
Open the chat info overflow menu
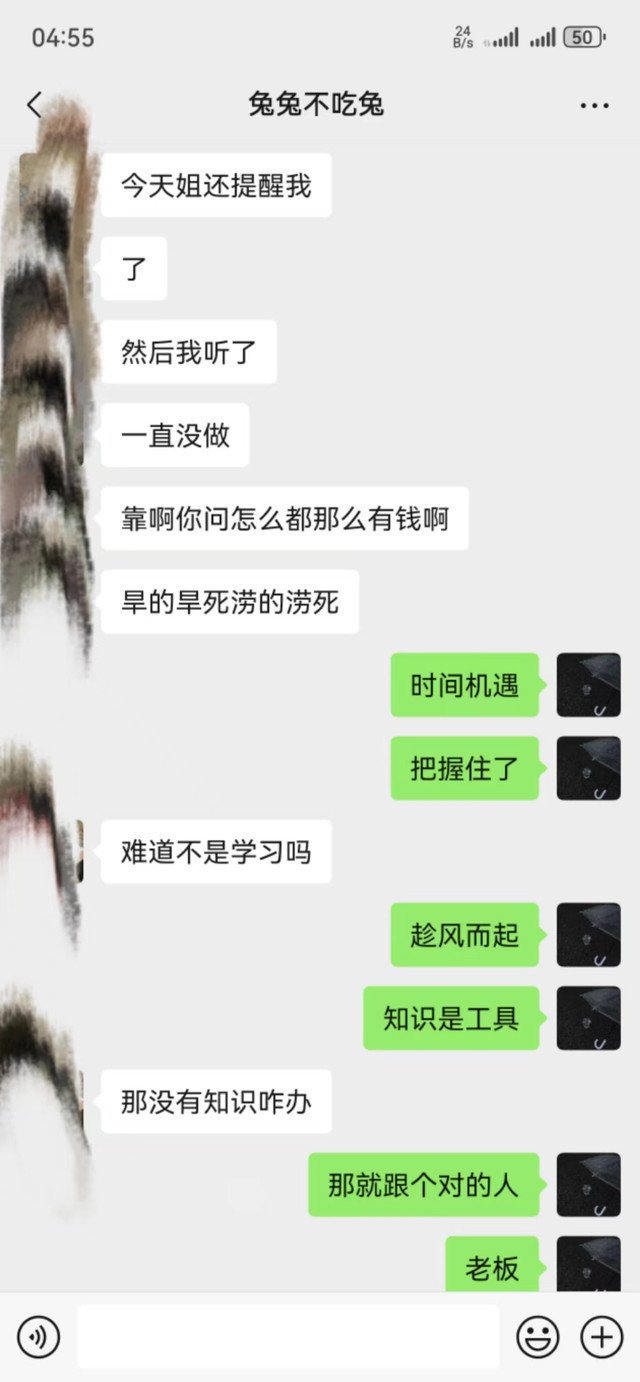[594, 105]
